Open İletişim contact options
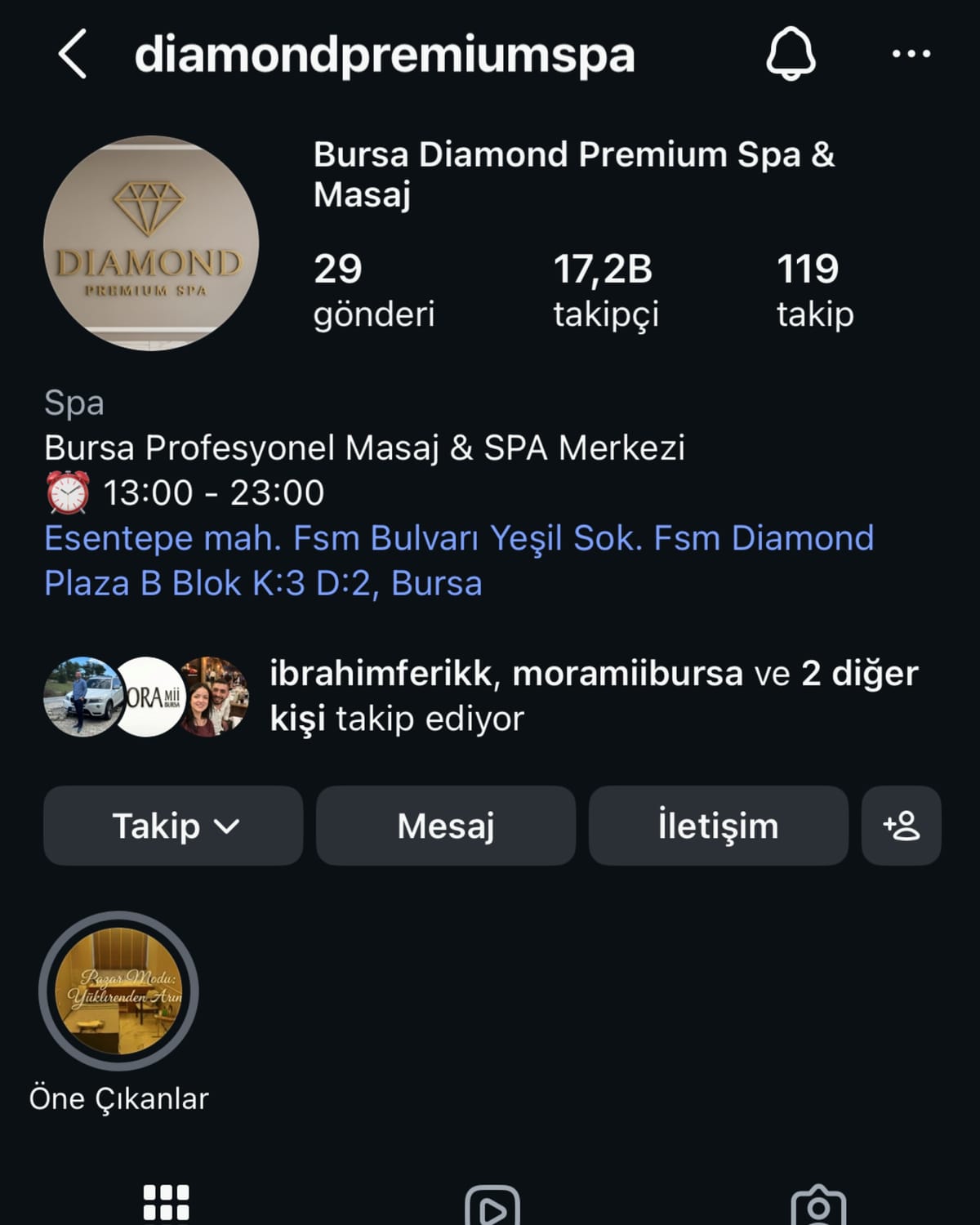 pyautogui.click(x=718, y=826)
